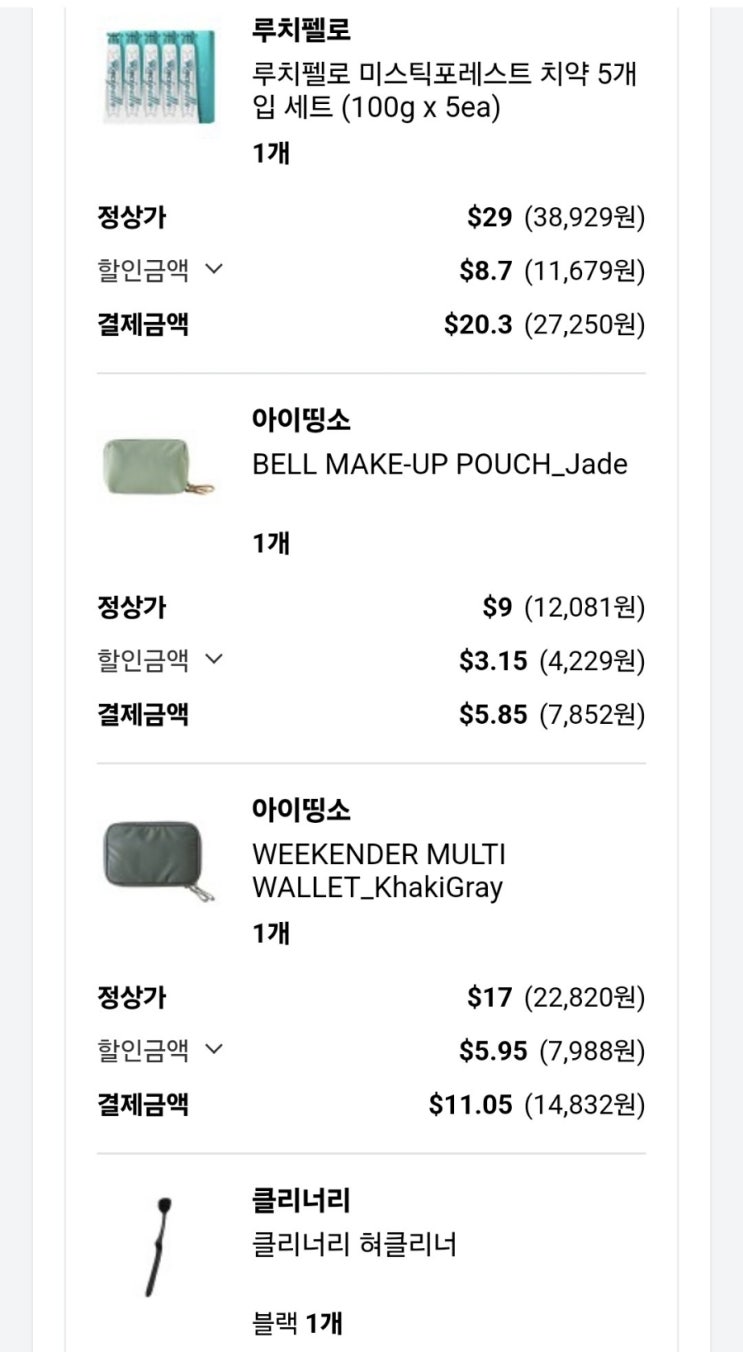Expand 할인금액 for BELL MAKE-UP POUCH_Jade
Viewport: 743px width, 1352px height.
tap(212, 659)
